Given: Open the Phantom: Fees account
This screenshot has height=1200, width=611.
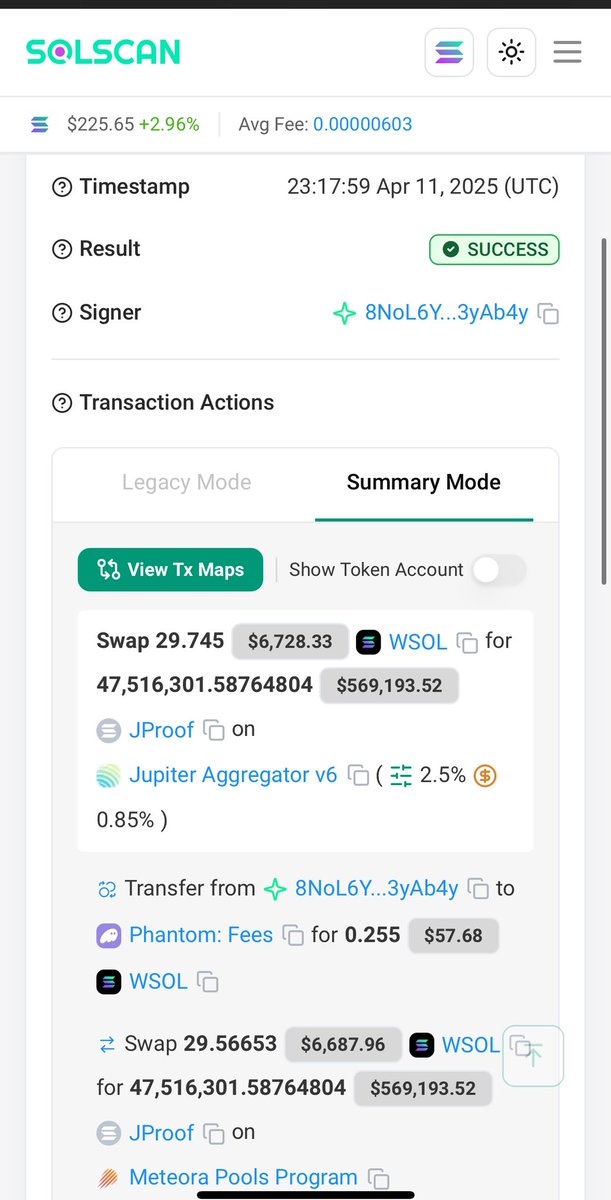Looking at the screenshot, I should tap(200, 935).
